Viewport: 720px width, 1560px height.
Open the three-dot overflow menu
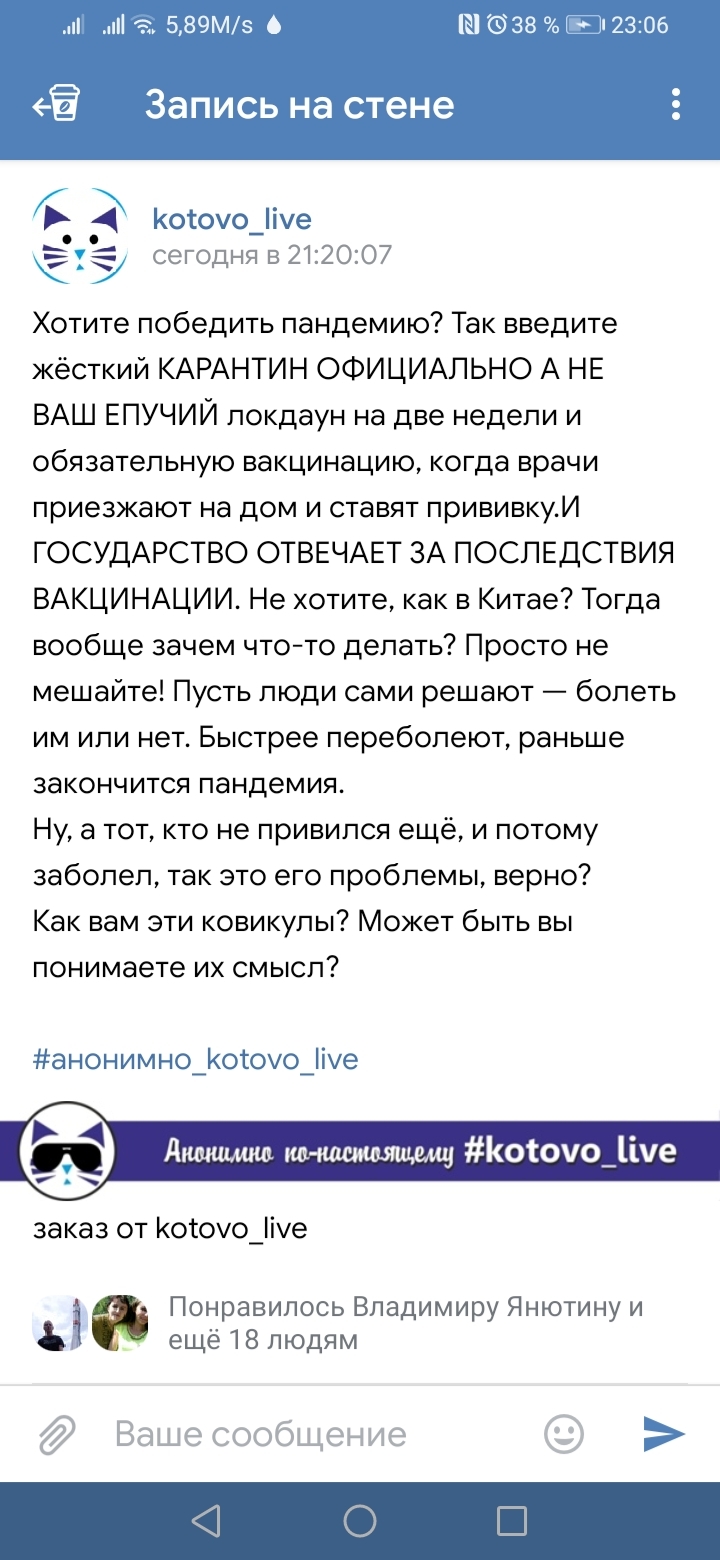(676, 104)
